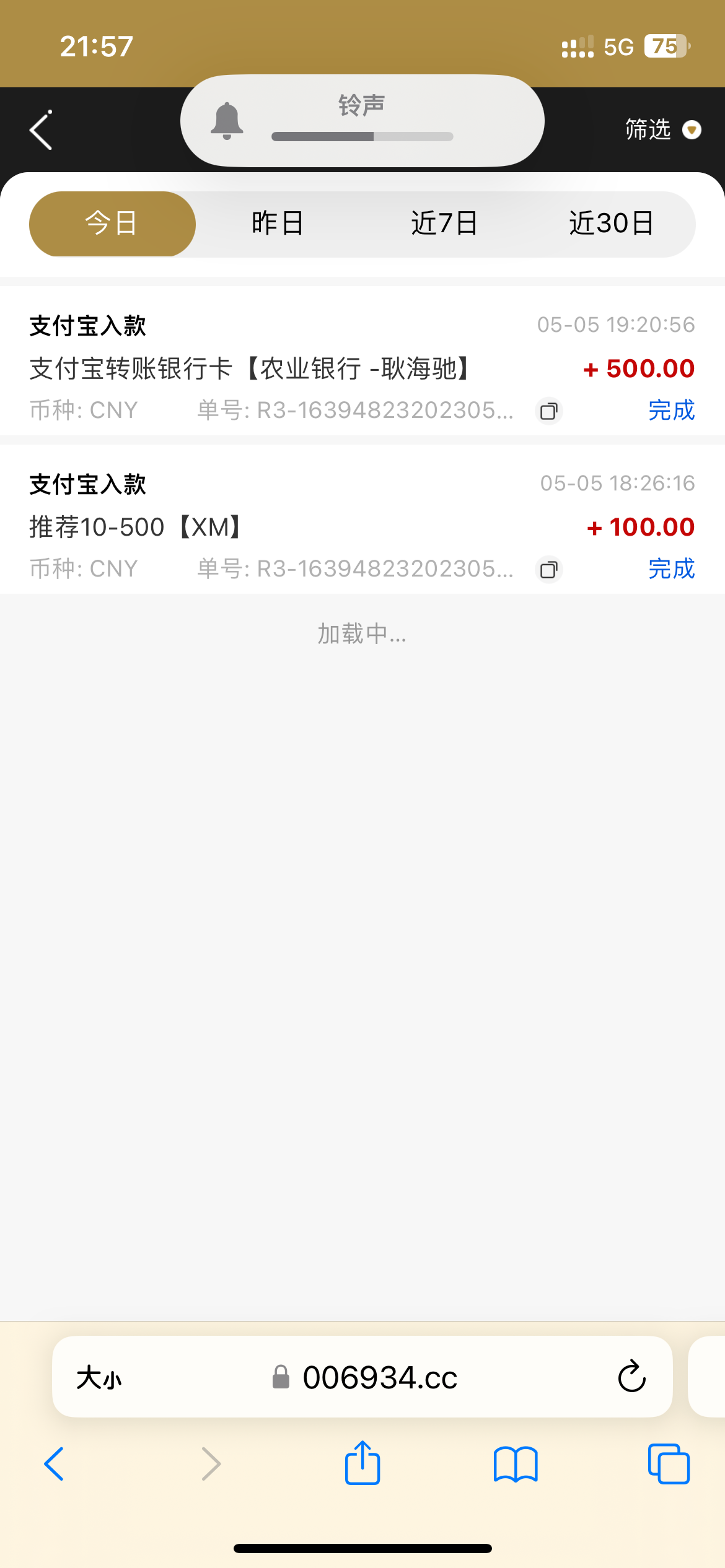This screenshot has width=725, height=1568.
Task: Share this page from Safari toolbar
Action: pyautogui.click(x=362, y=1463)
